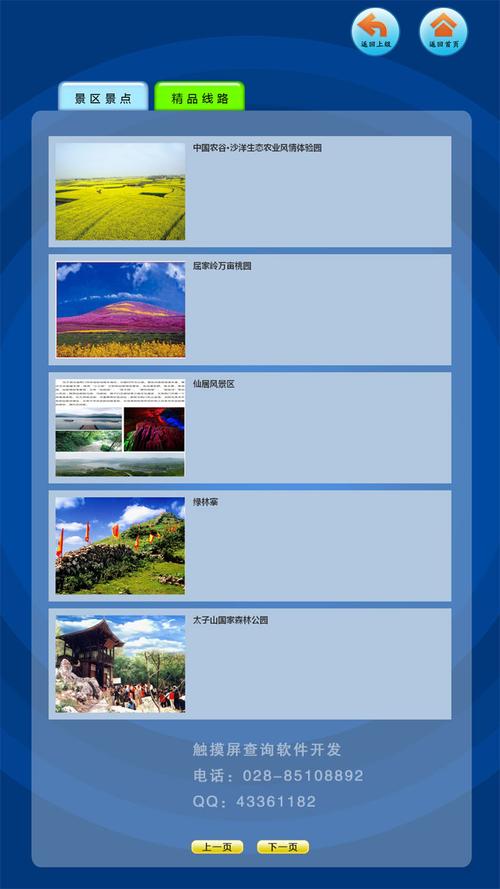This screenshot has height=889, width=500.
Task: Open 太子山国家森林公园 details
Action: 250,664
